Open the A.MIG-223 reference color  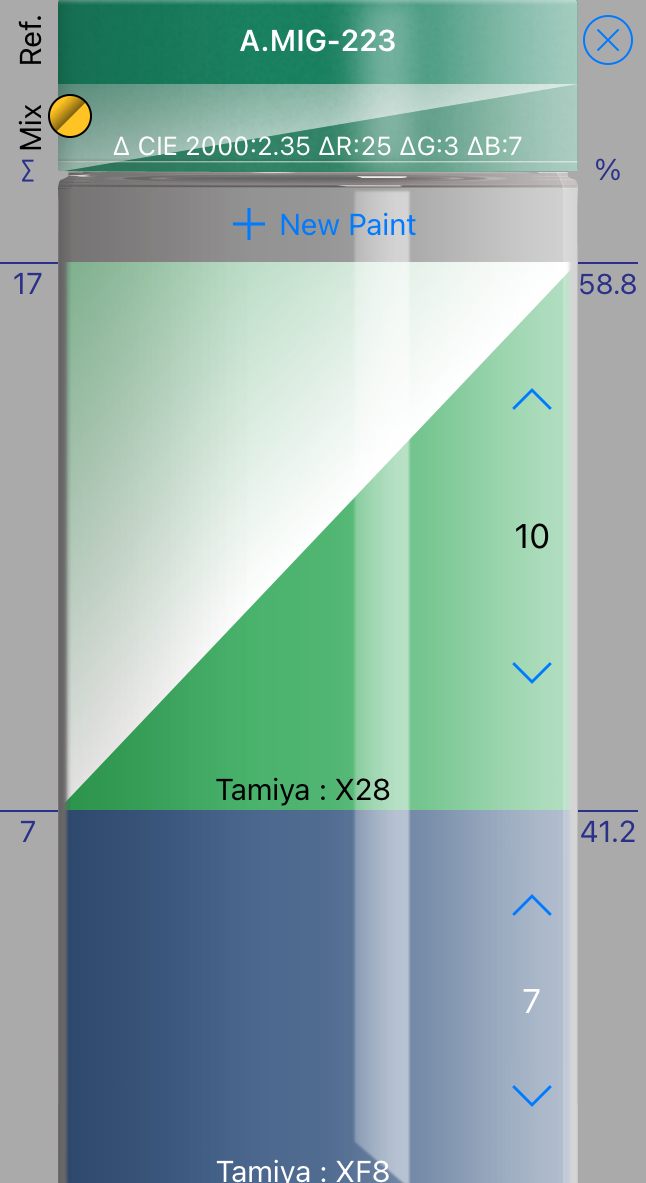click(317, 41)
